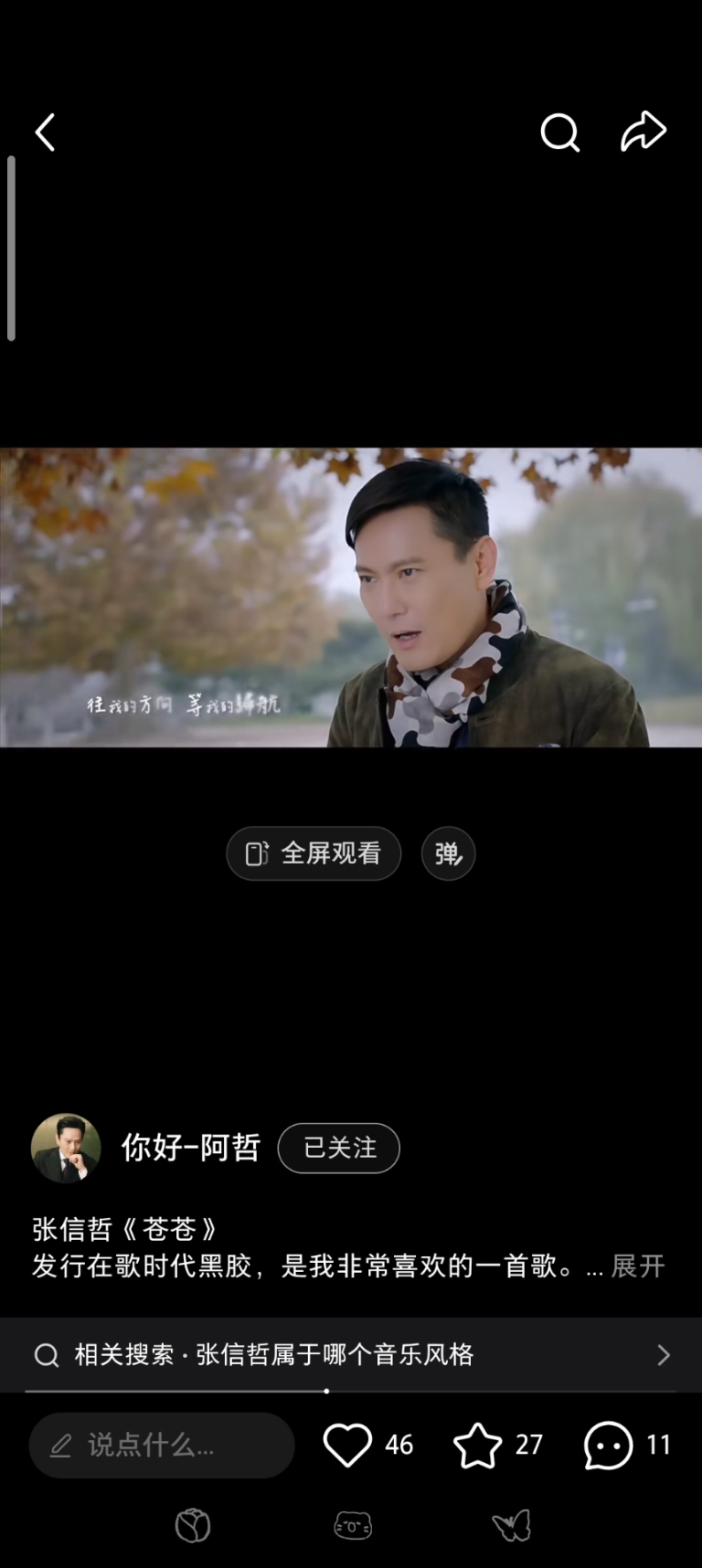Screen dimensions: 702x1568
Task: Open related search 张信哲属于哪个音乐风格
Action: click(x=351, y=1354)
